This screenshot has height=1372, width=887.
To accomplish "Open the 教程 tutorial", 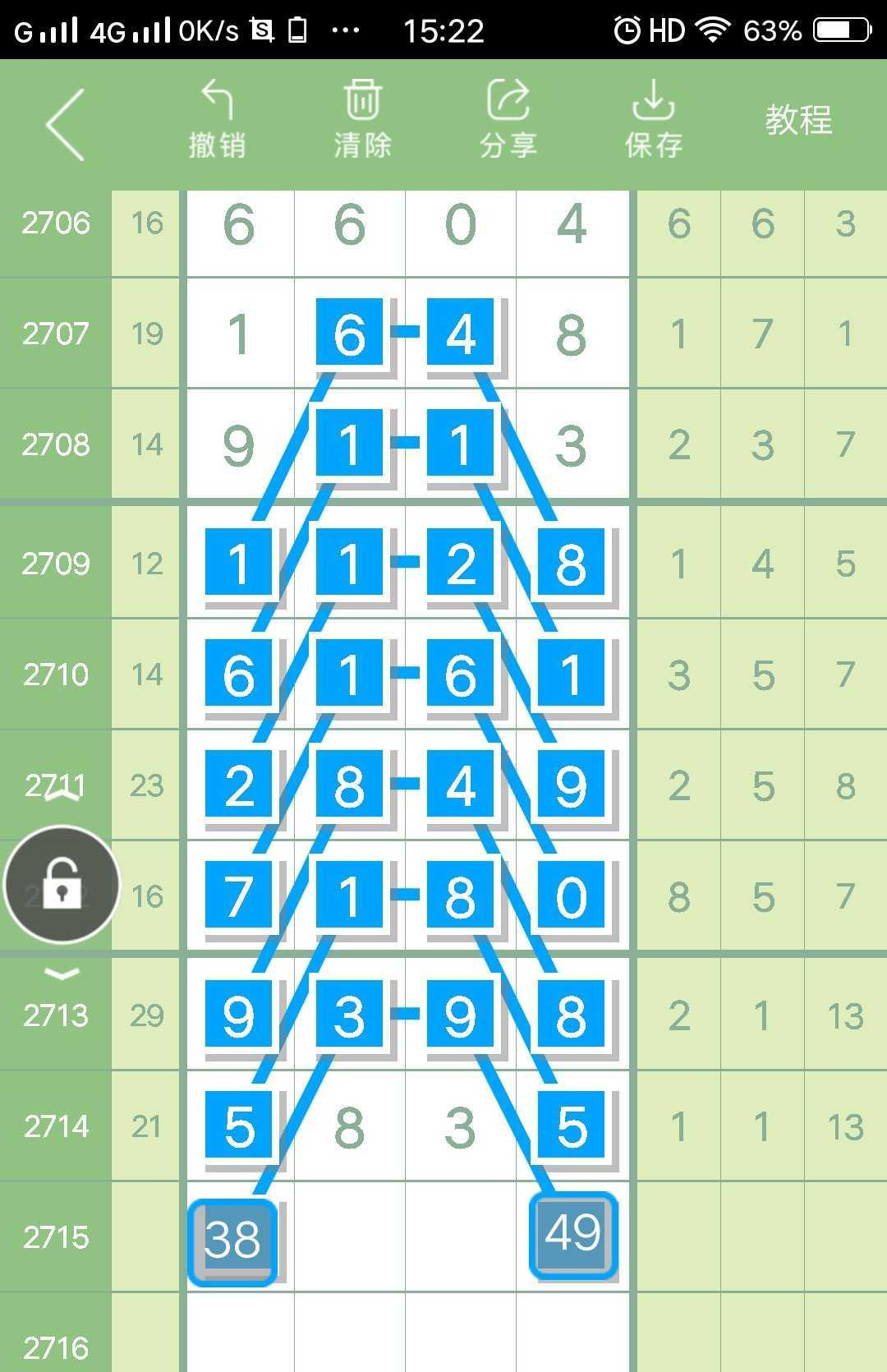I will click(x=798, y=120).
